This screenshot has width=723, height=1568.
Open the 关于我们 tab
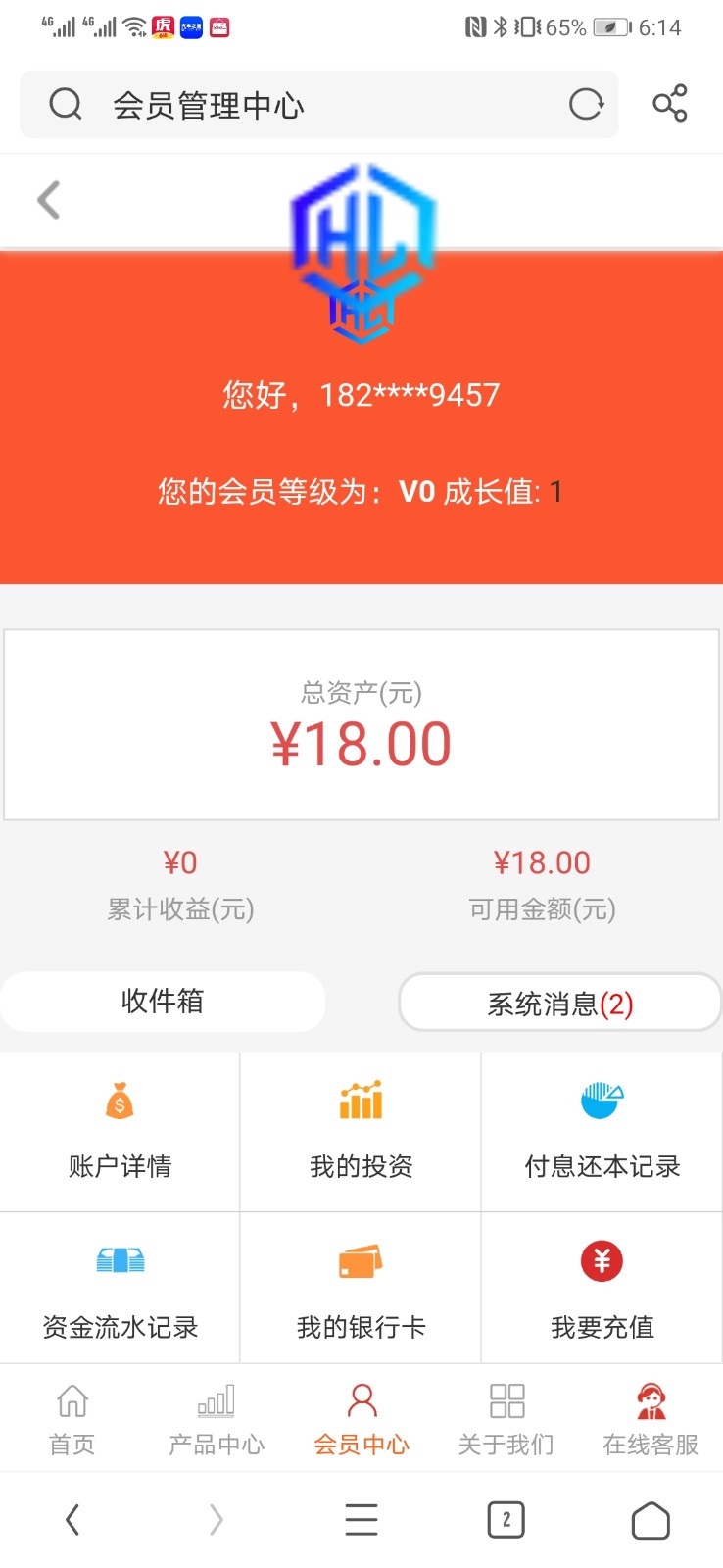click(506, 1419)
